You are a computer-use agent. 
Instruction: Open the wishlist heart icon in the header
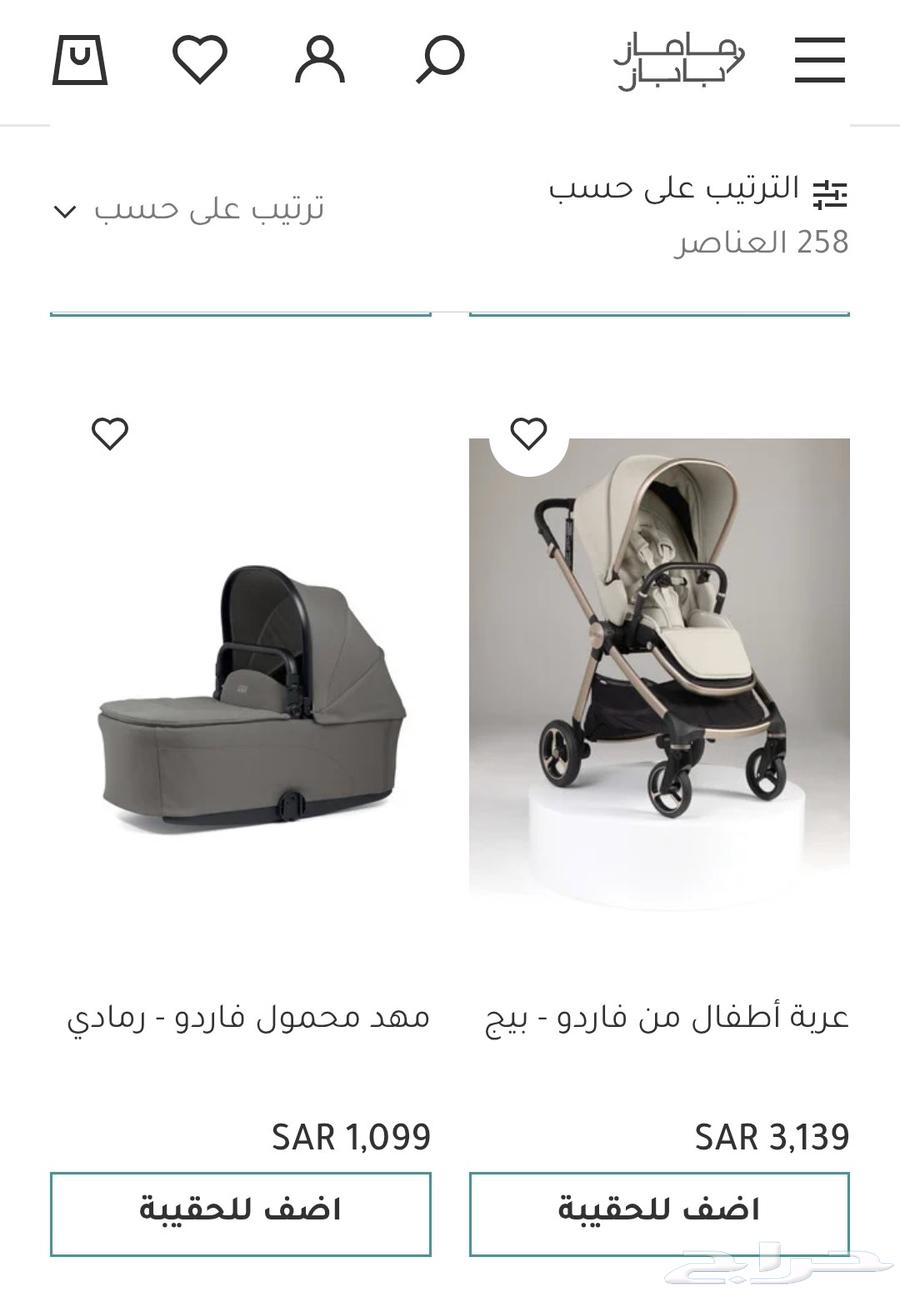pyautogui.click(x=200, y=58)
